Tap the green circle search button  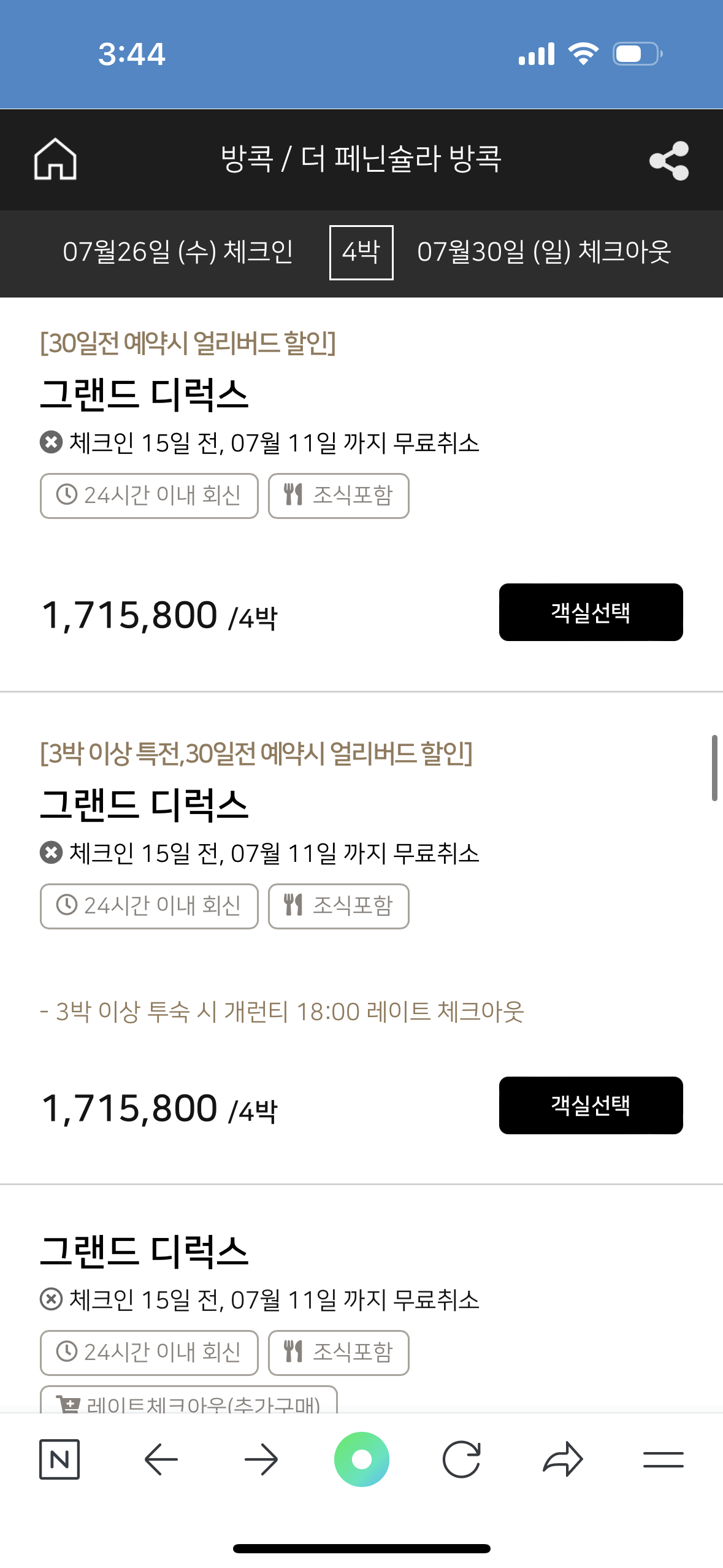pos(362,1459)
